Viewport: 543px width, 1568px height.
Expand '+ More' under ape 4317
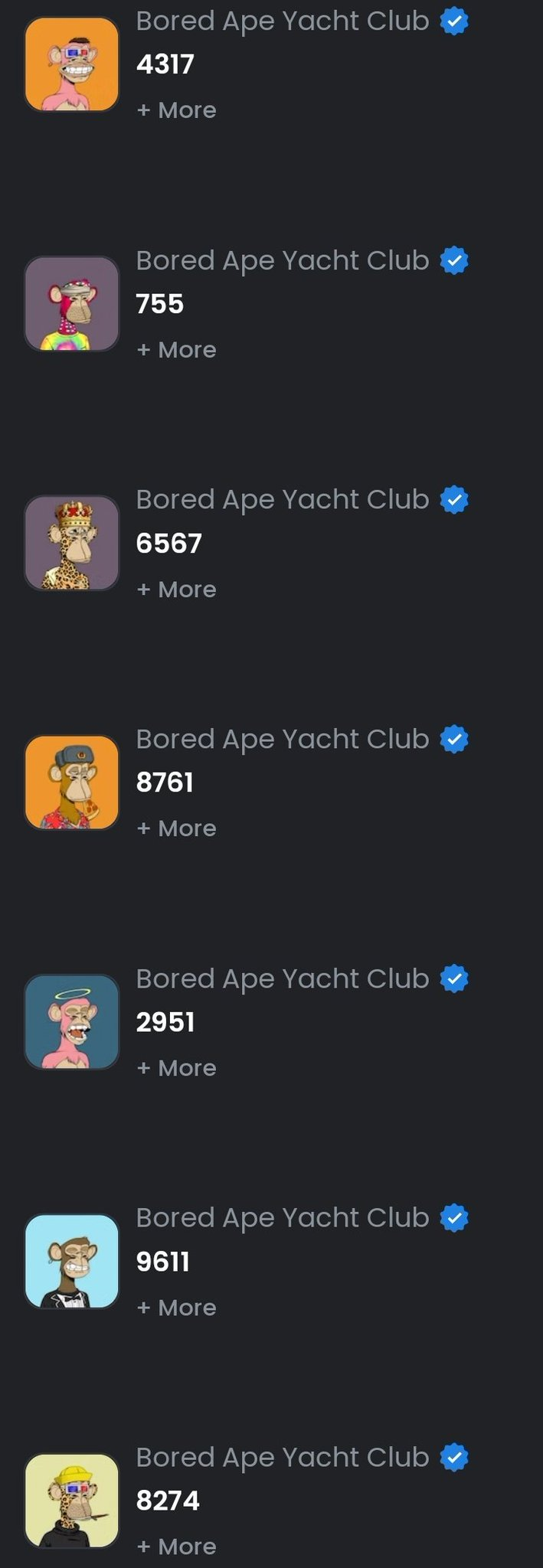176,110
